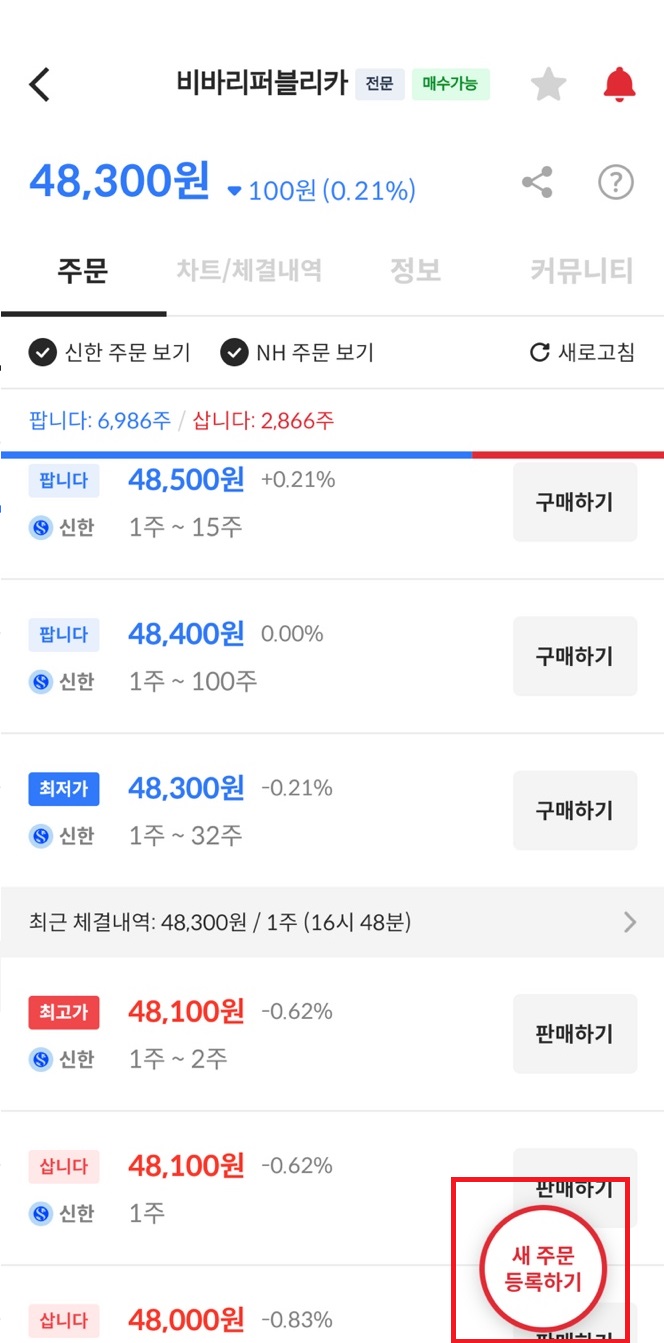Open the help question mark icon

616,183
